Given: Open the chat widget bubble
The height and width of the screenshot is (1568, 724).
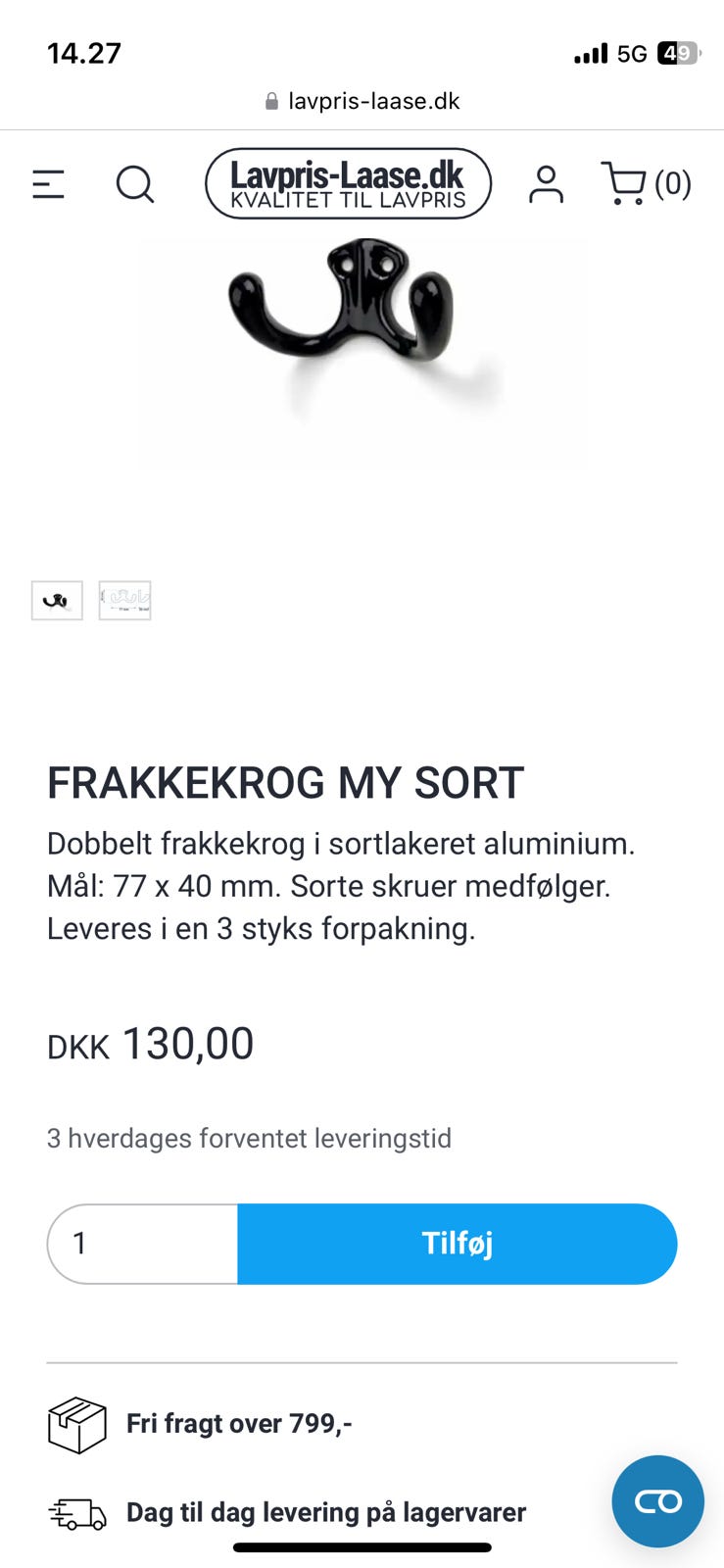Looking at the screenshot, I should coord(657,1501).
